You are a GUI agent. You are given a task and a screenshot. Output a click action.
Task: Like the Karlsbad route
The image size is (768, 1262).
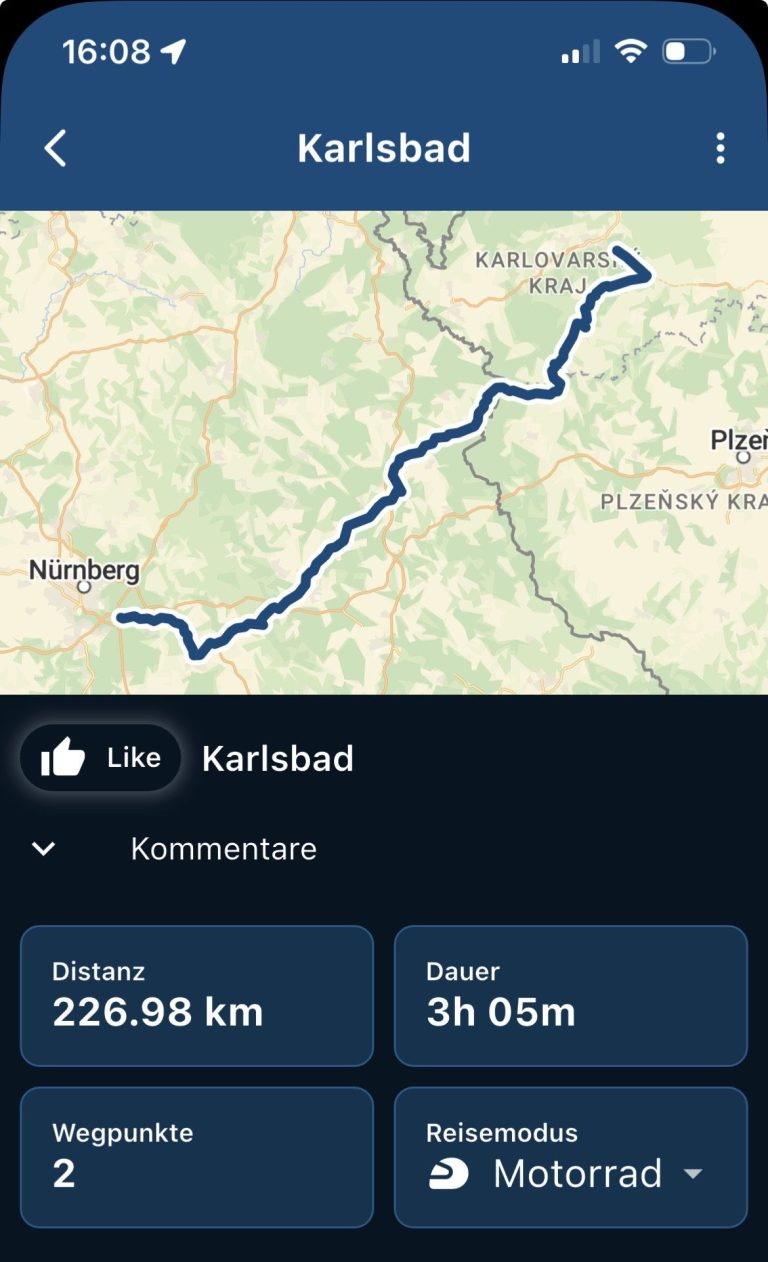coord(100,758)
